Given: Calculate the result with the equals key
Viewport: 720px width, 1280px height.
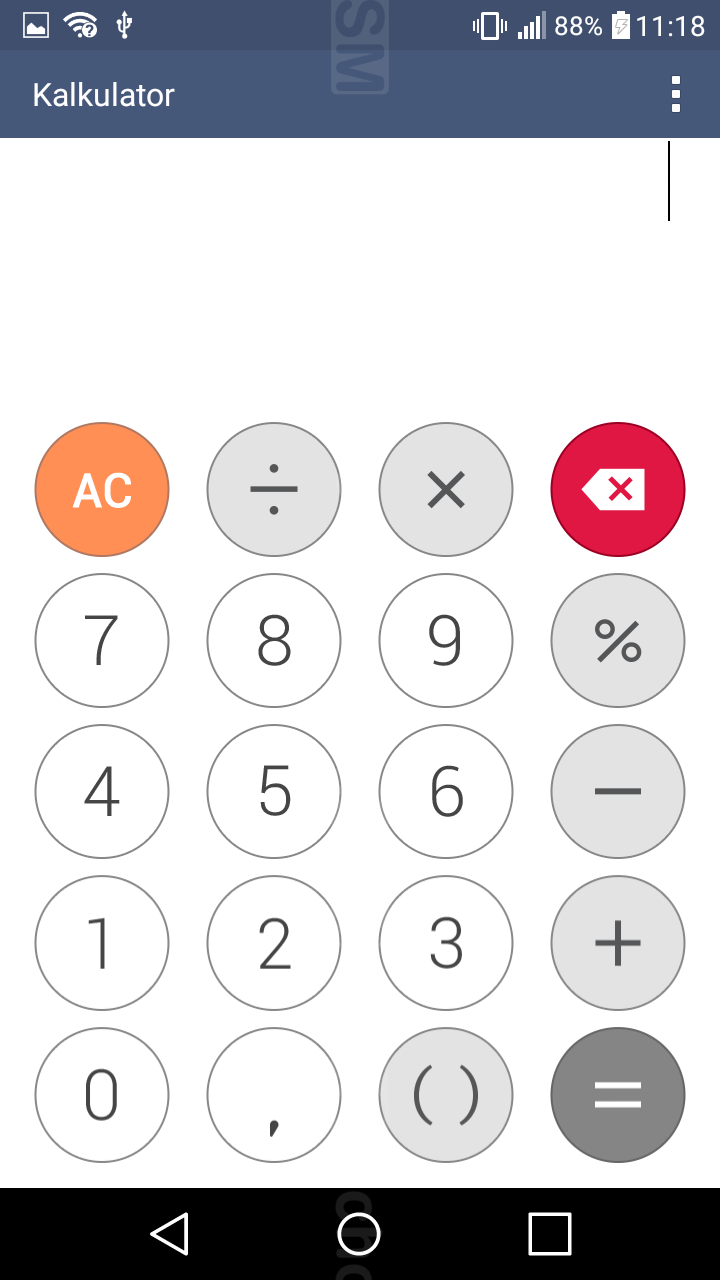Looking at the screenshot, I should click(618, 1095).
